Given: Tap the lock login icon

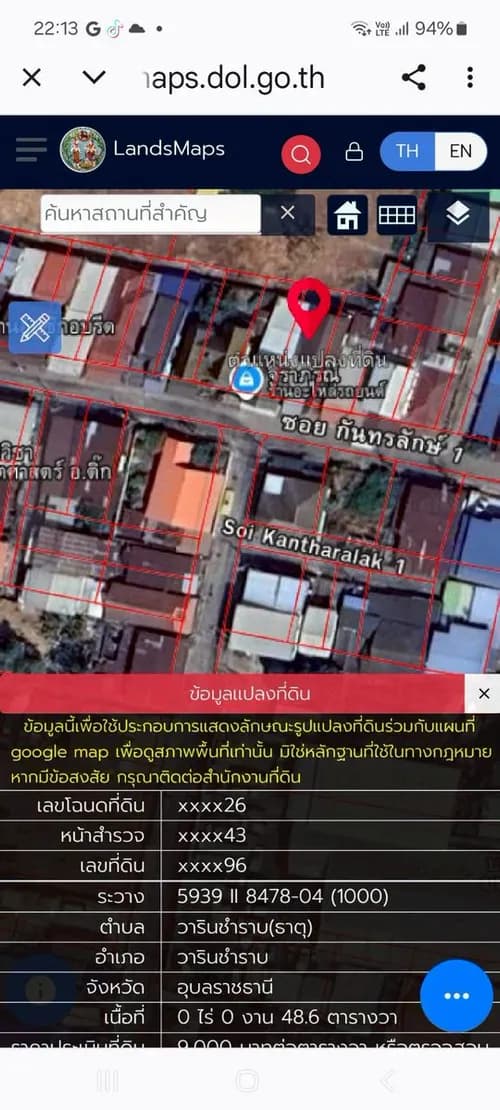Looking at the screenshot, I should 354,151.
